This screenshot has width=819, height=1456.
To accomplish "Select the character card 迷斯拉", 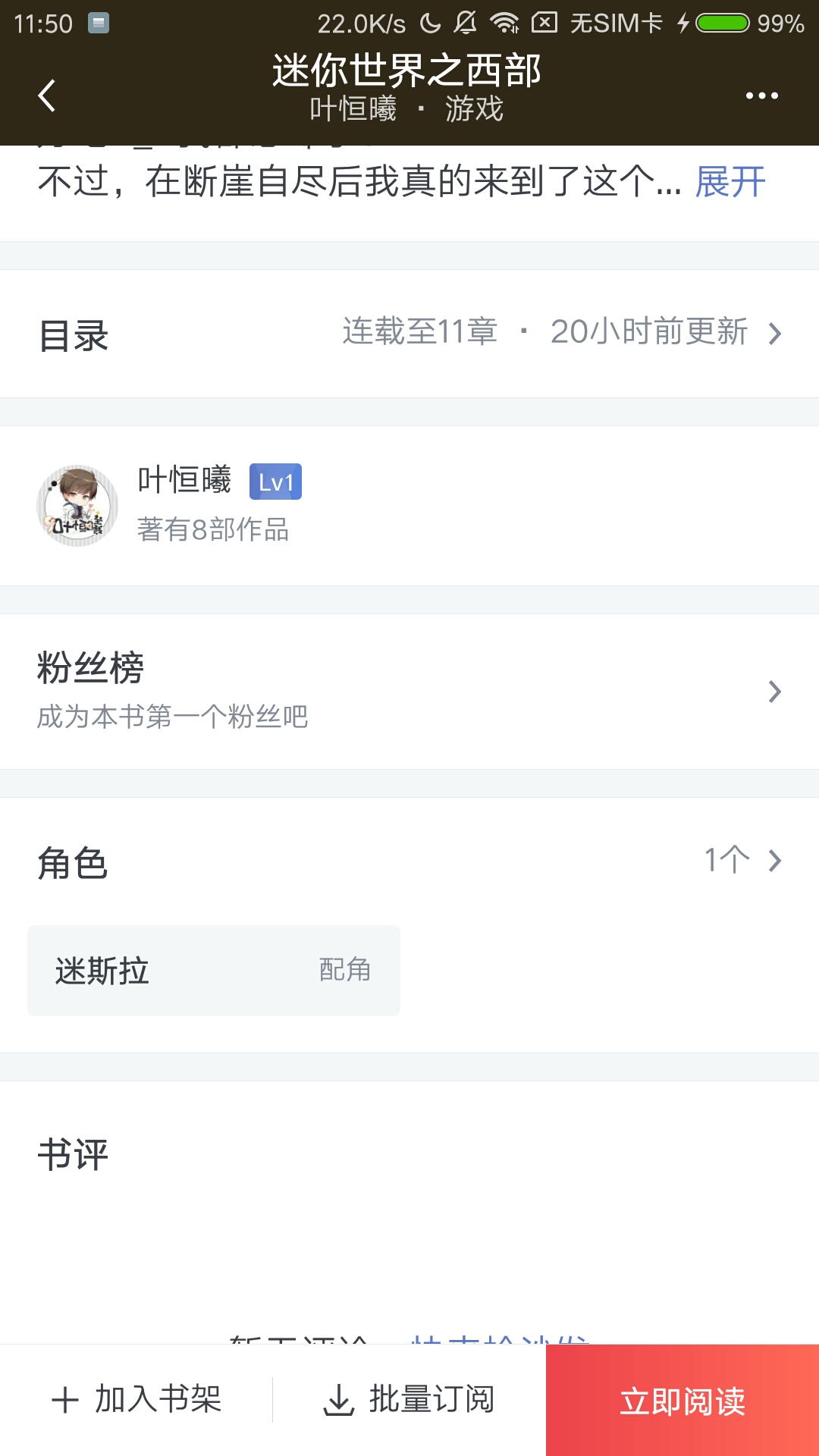I will (x=214, y=970).
